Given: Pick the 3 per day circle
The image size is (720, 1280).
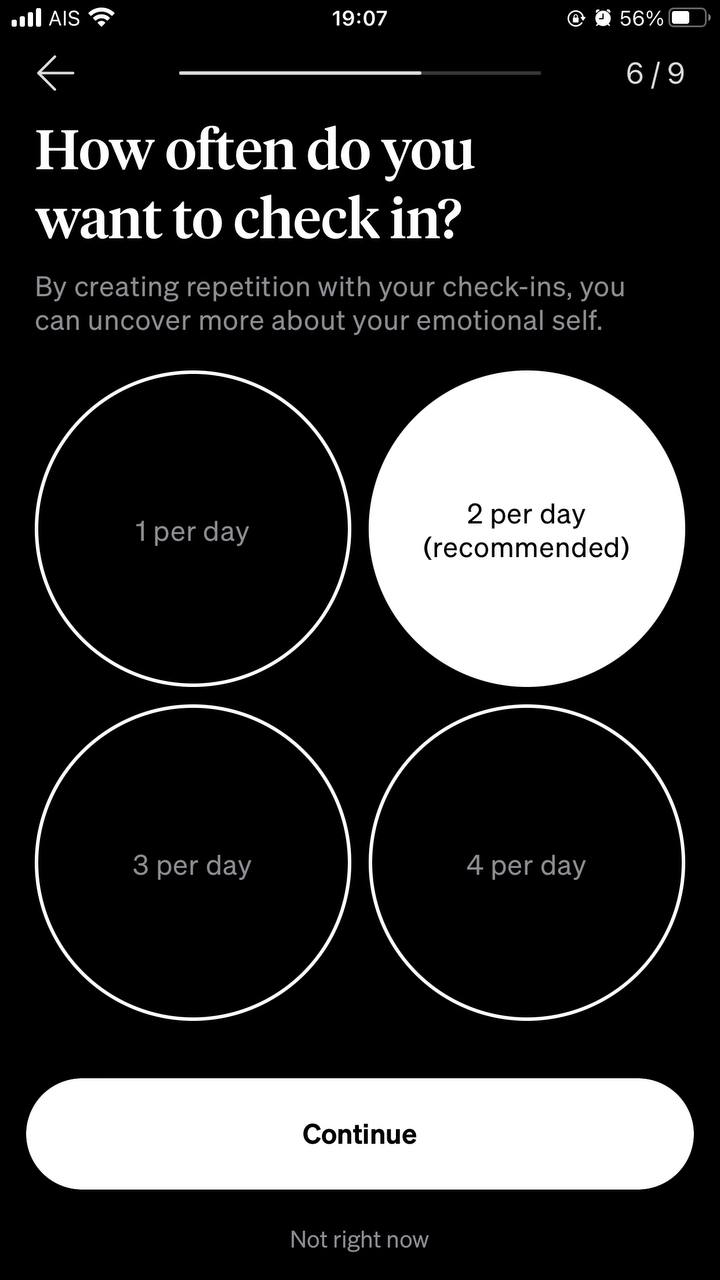Looking at the screenshot, I should (x=192, y=864).
